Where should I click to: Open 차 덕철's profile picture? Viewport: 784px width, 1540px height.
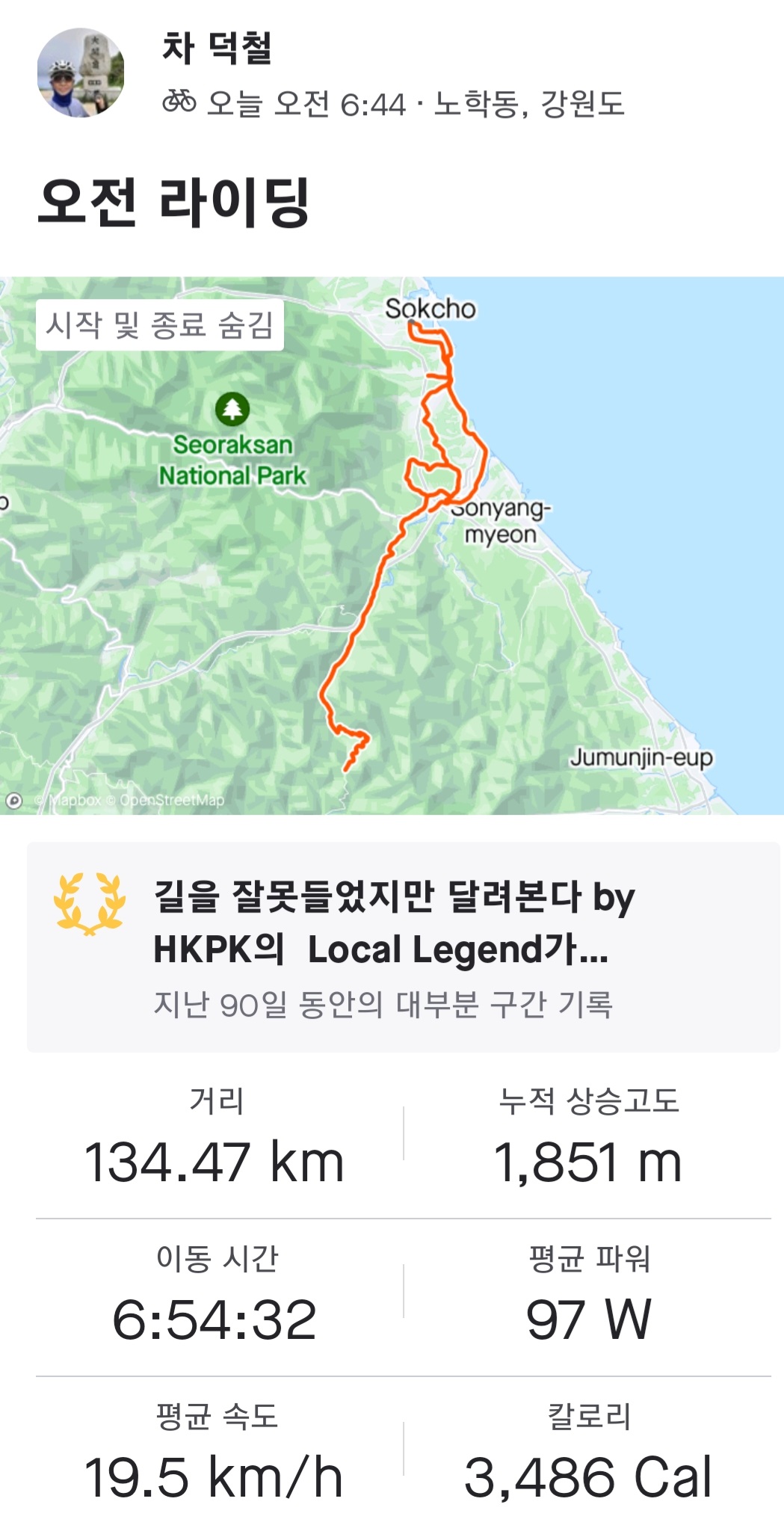[81, 73]
